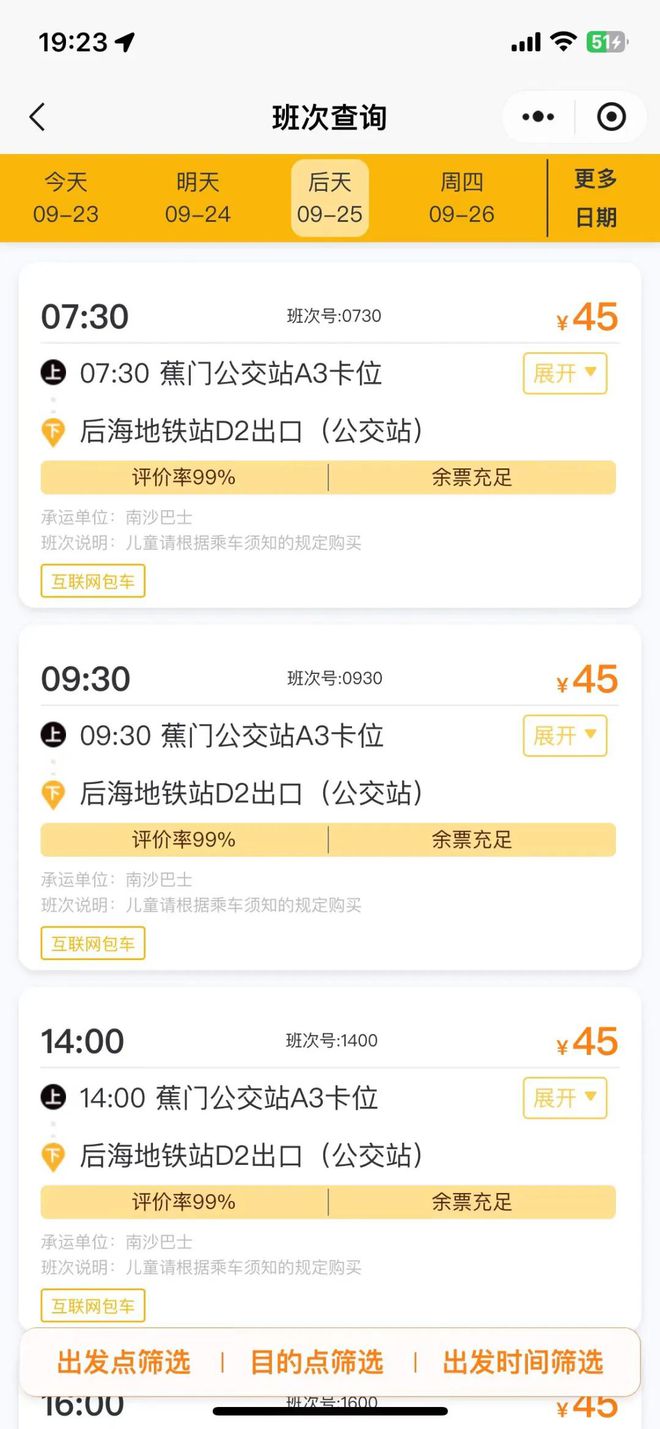
Task: Select the 后天 09-25 date tab
Action: [330, 198]
